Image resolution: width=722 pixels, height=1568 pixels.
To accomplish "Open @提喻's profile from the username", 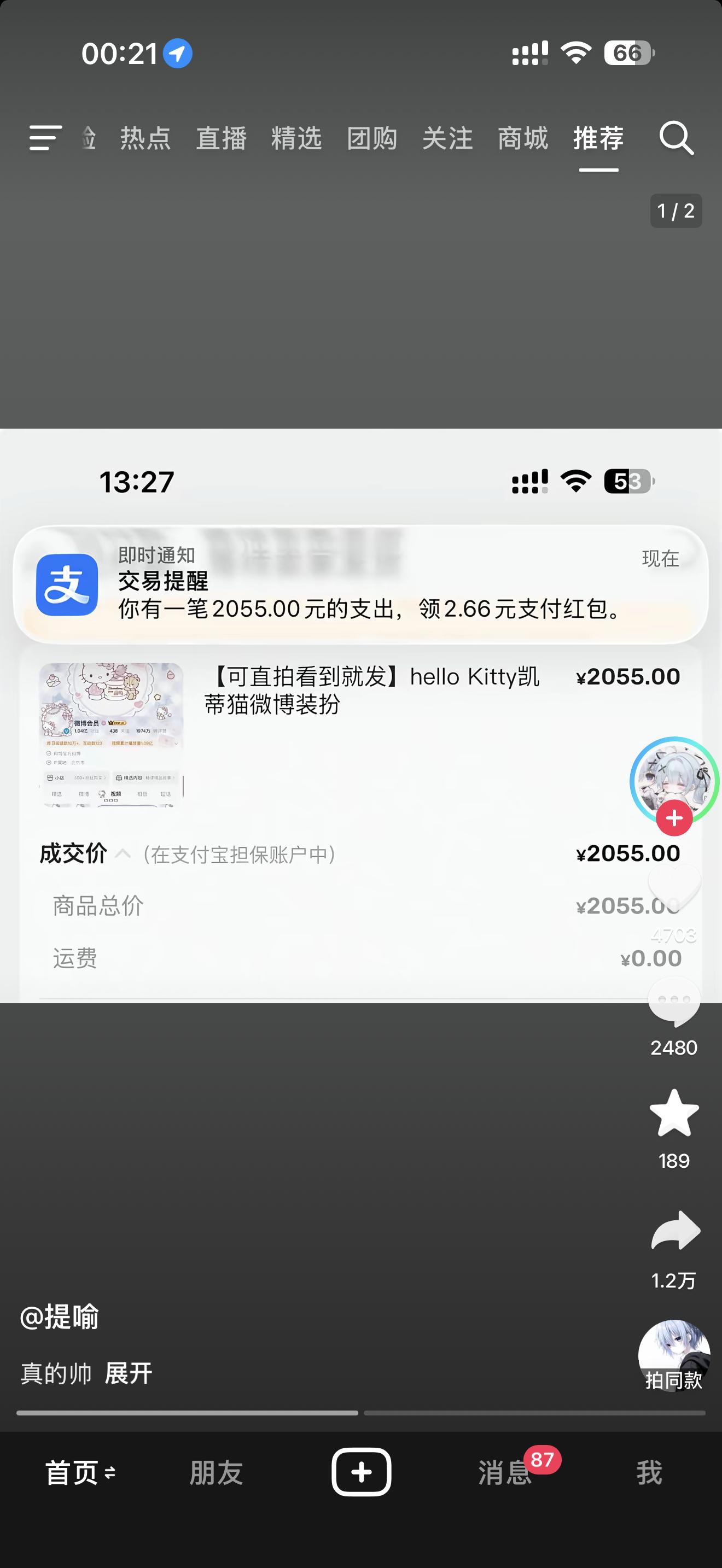I will click(x=59, y=1316).
